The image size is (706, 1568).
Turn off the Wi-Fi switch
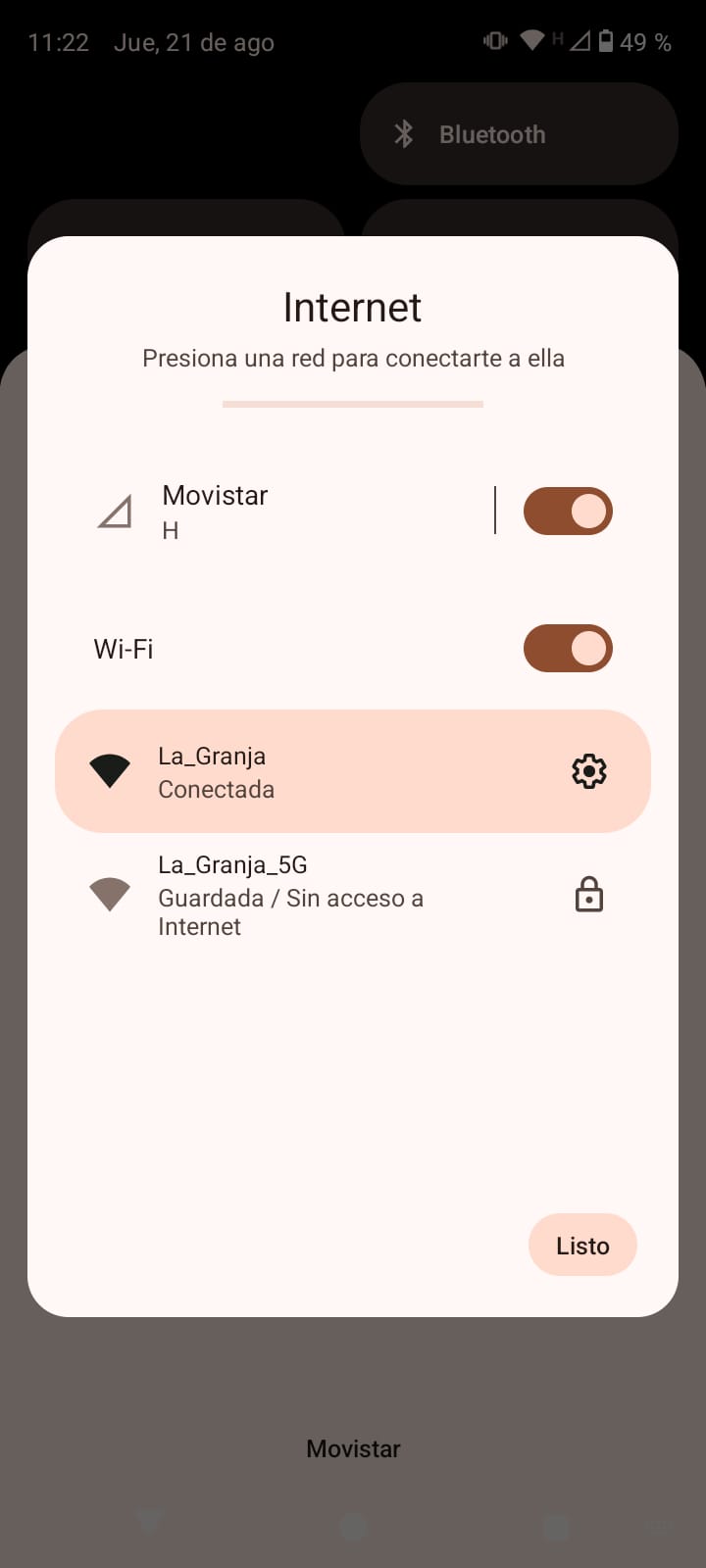(568, 649)
